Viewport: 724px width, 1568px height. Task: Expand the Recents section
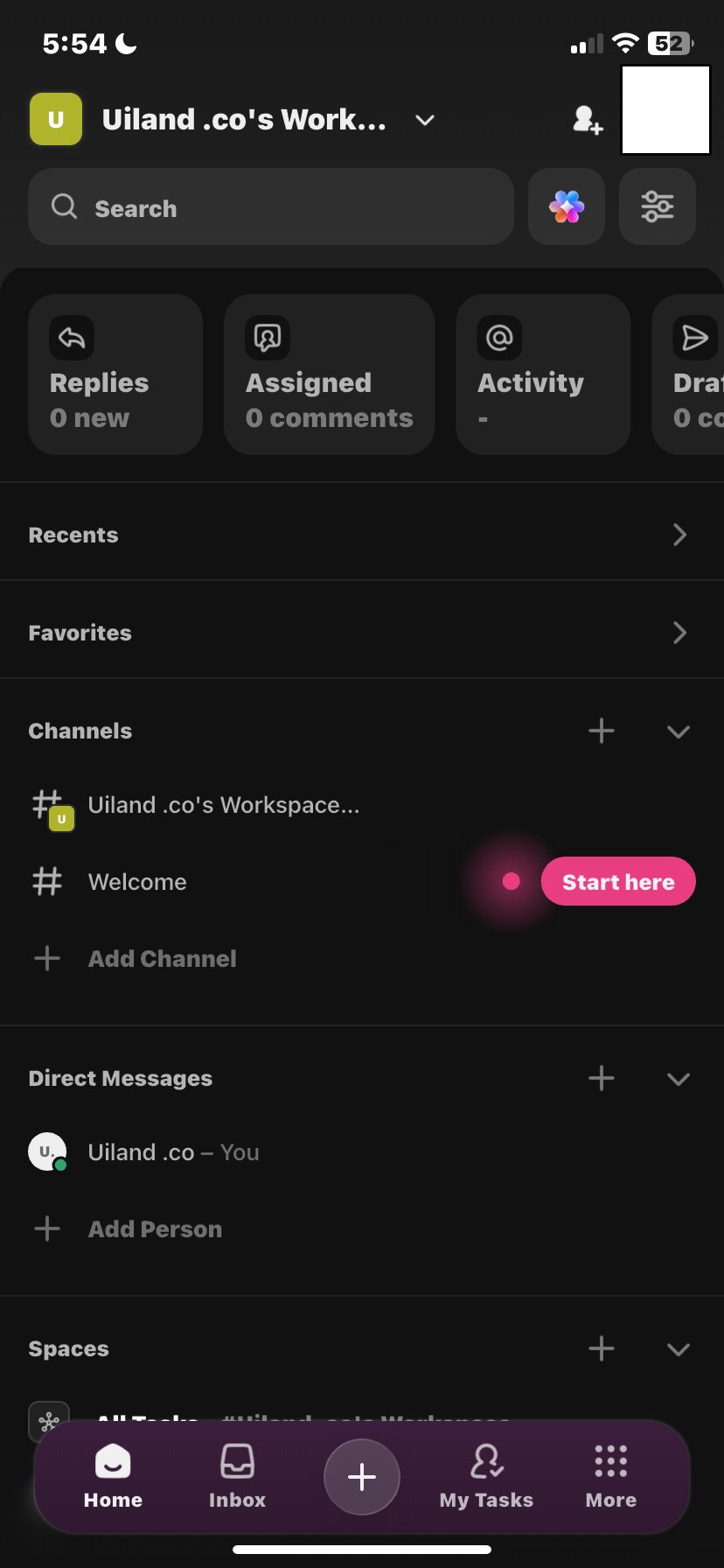click(679, 535)
